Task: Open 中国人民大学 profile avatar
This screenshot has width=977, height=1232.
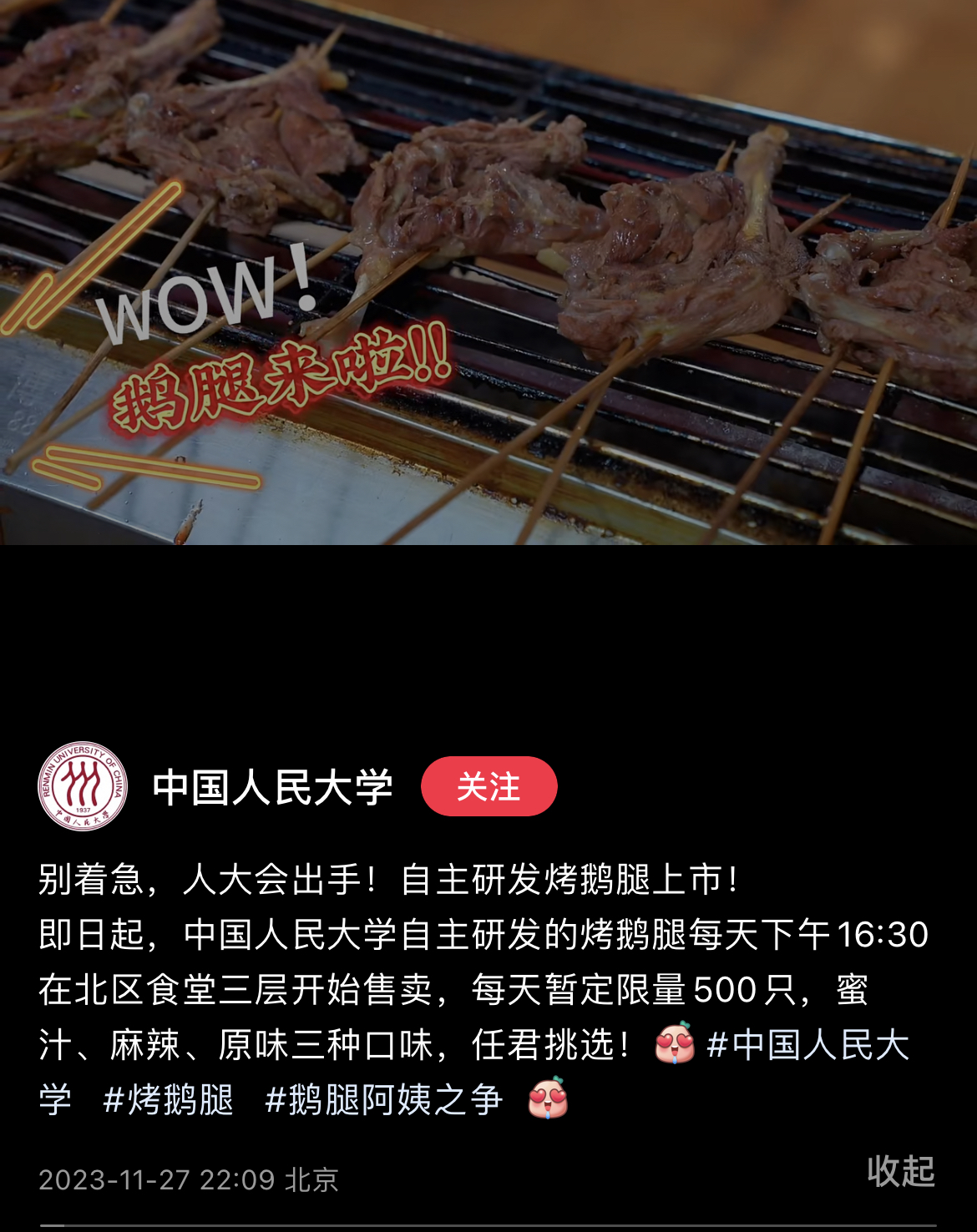Action: (83, 786)
